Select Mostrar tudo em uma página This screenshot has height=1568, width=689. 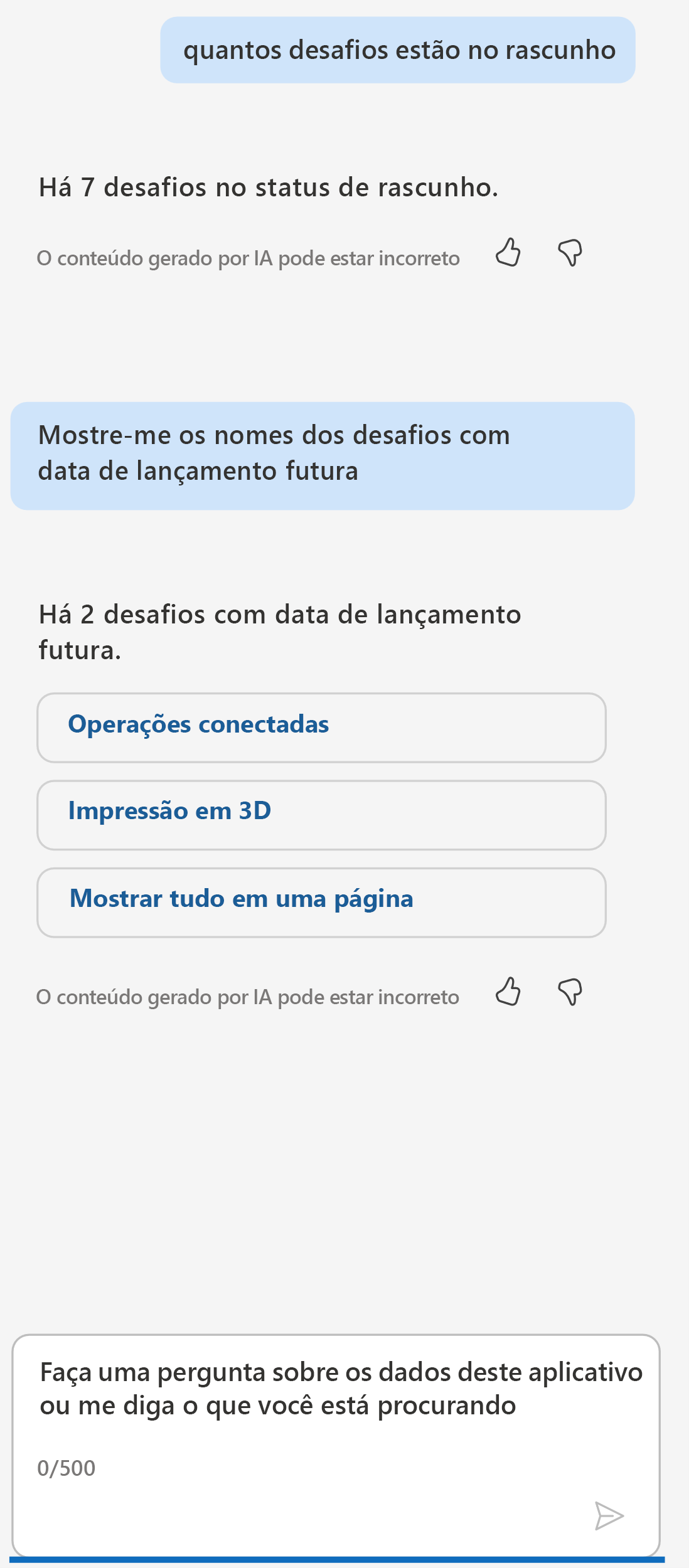coord(321,903)
